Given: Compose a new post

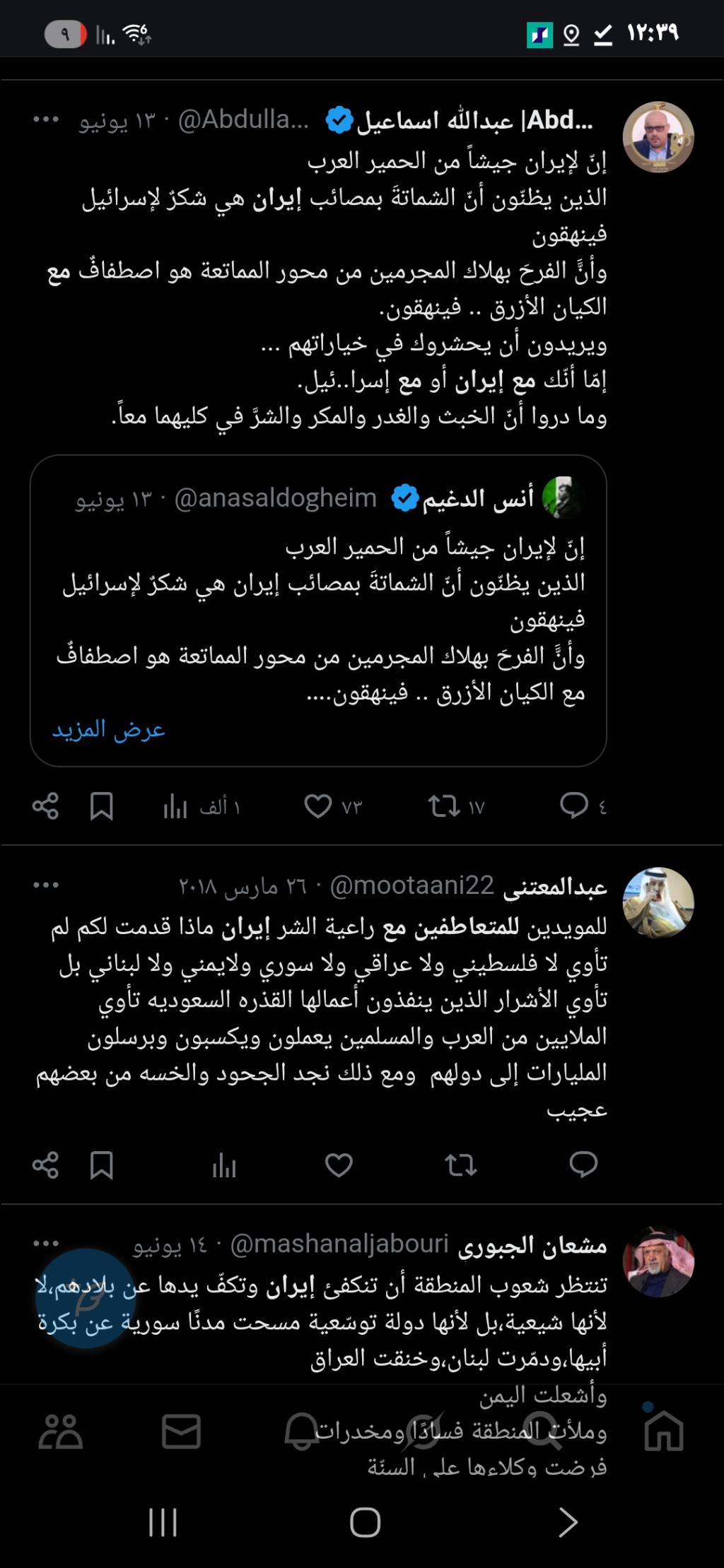Looking at the screenshot, I should (x=86, y=1297).
